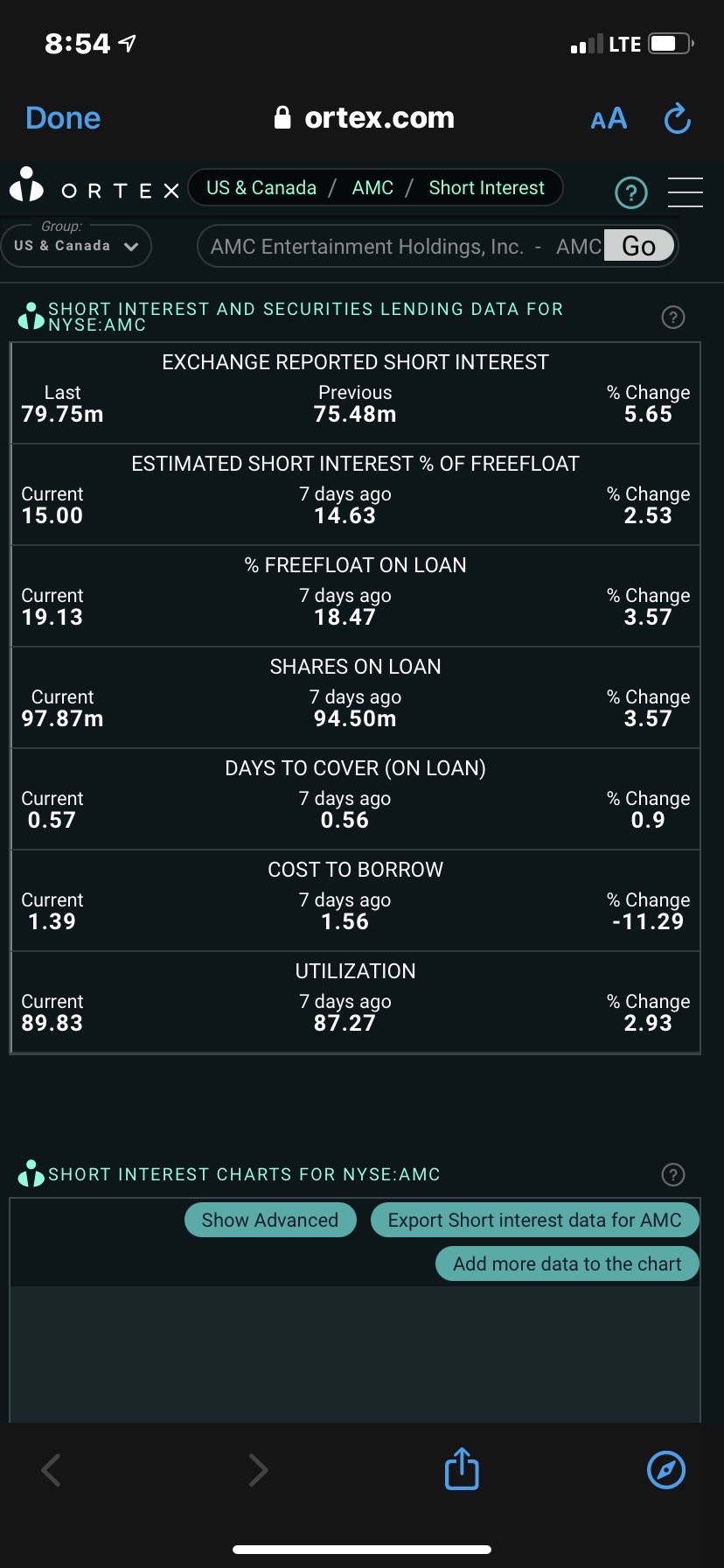Open the help icon beside the menu
The height and width of the screenshot is (1568, 724).
point(631,192)
